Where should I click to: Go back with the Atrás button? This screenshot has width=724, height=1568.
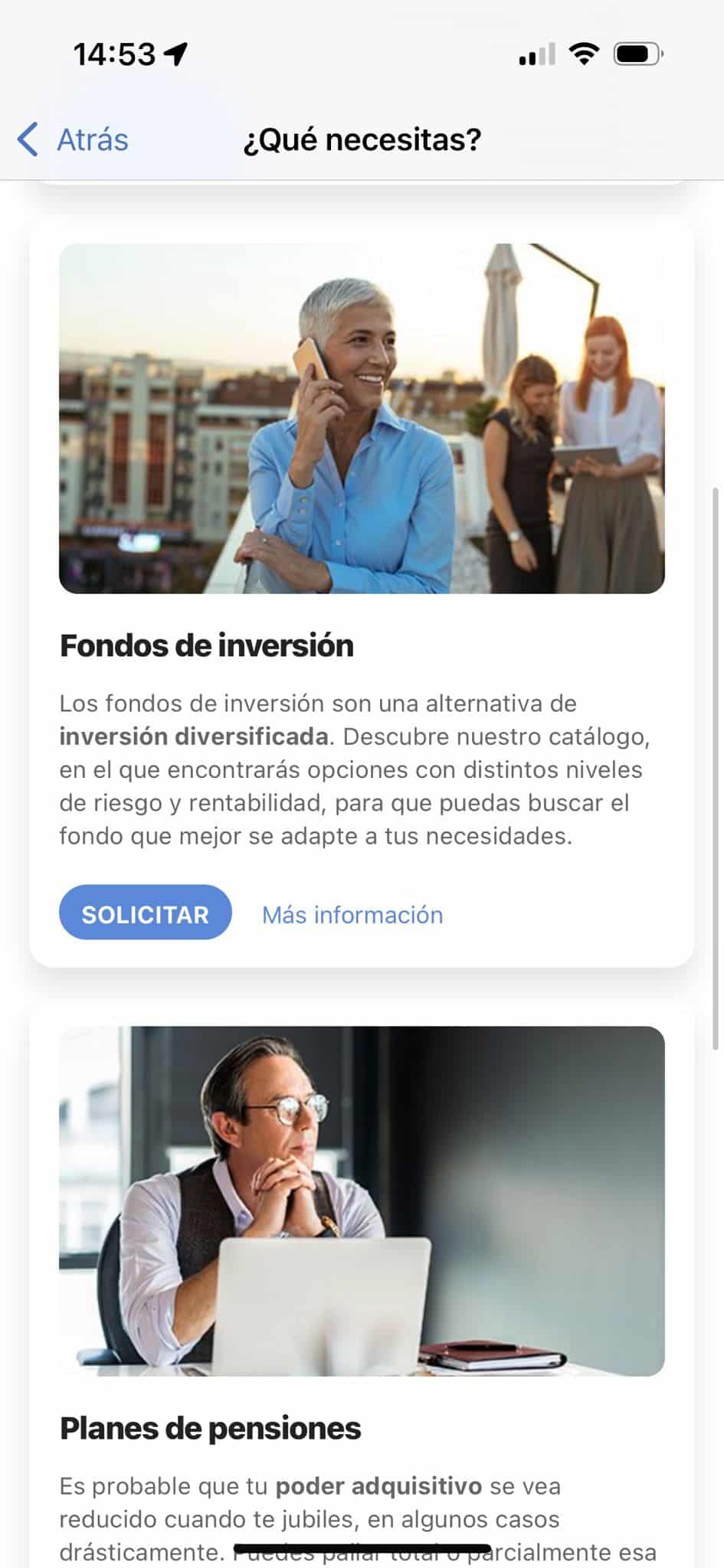click(74, 140)
